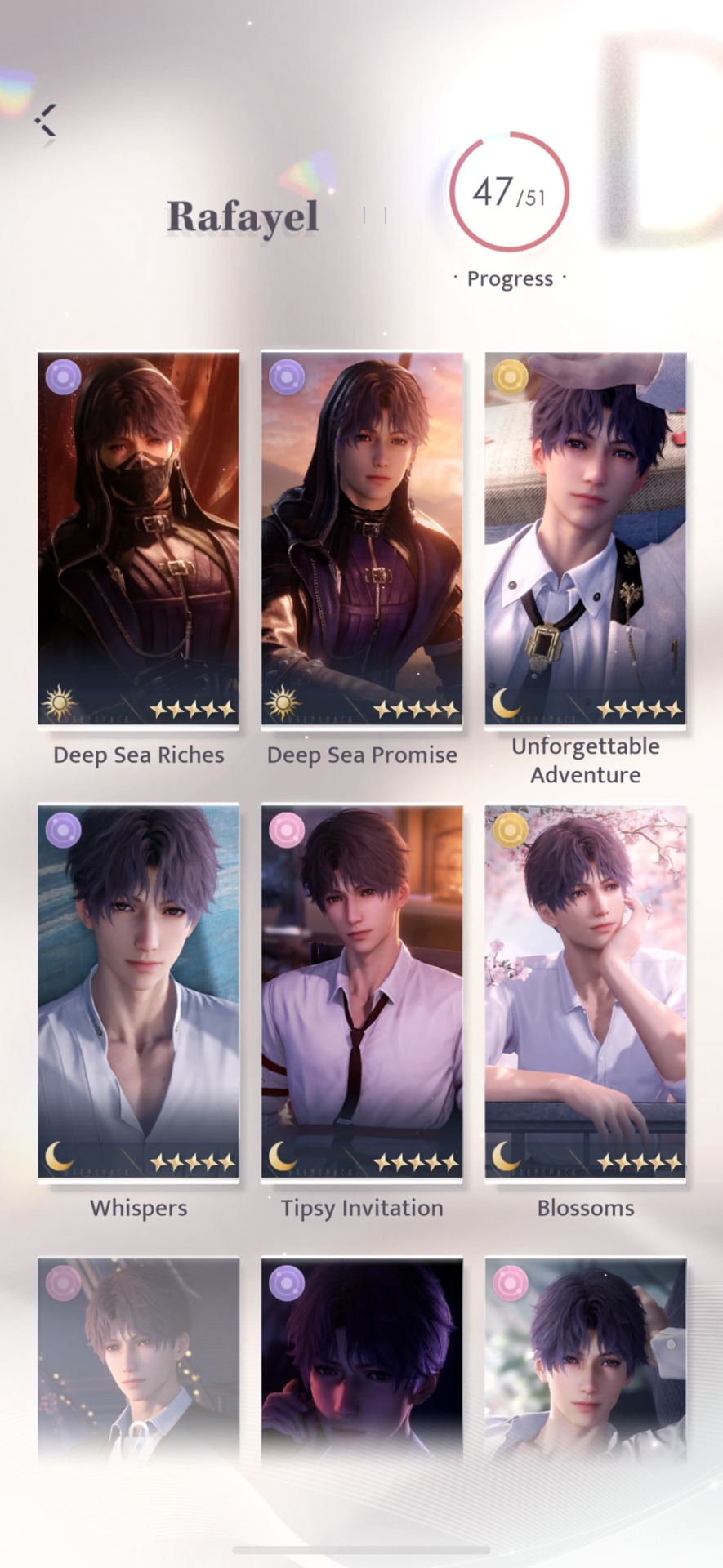Open the Deep Sea Riches card
Screen dimensions: 723x1568
click(138, 539)
